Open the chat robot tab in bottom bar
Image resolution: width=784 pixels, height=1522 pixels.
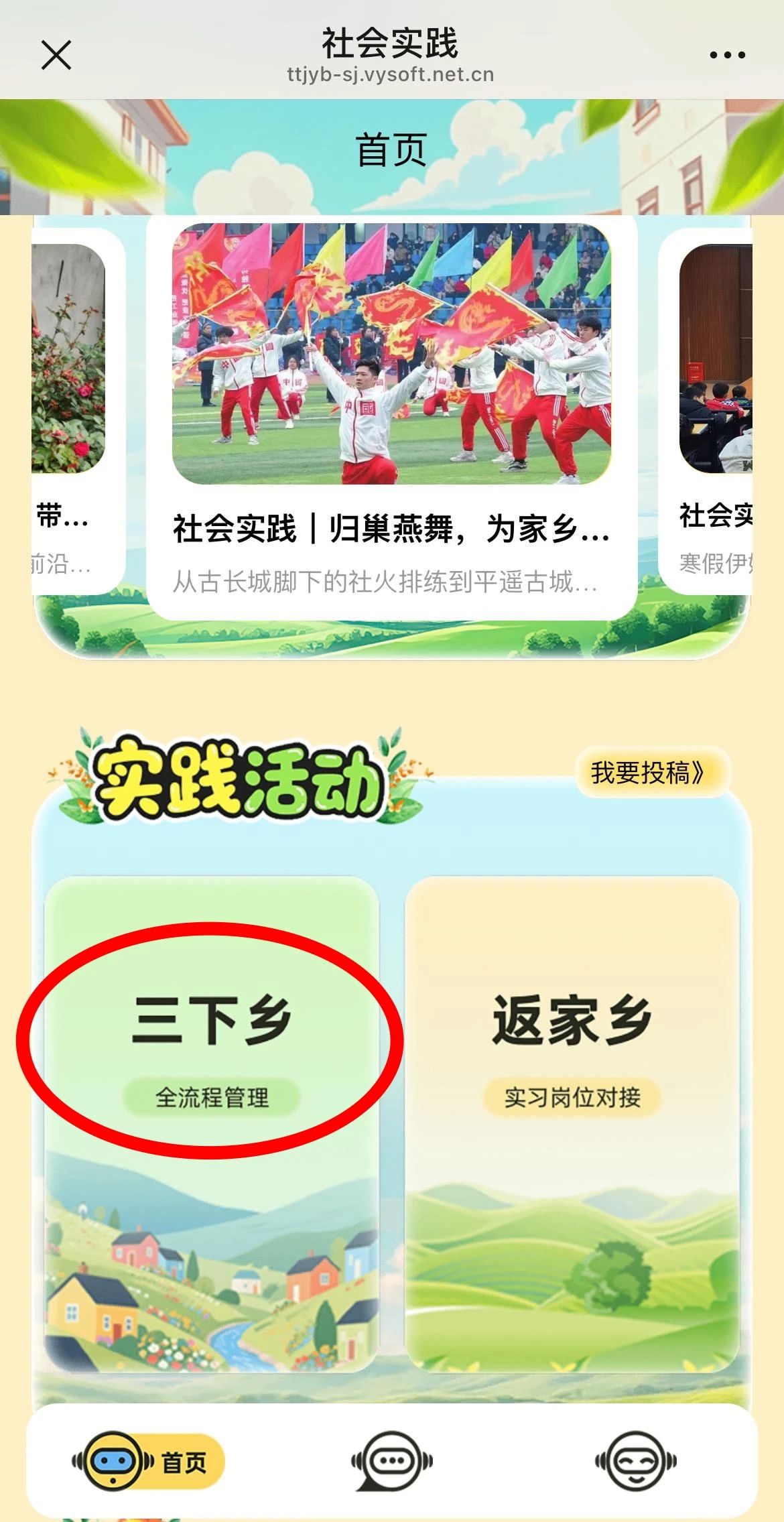392,1461
